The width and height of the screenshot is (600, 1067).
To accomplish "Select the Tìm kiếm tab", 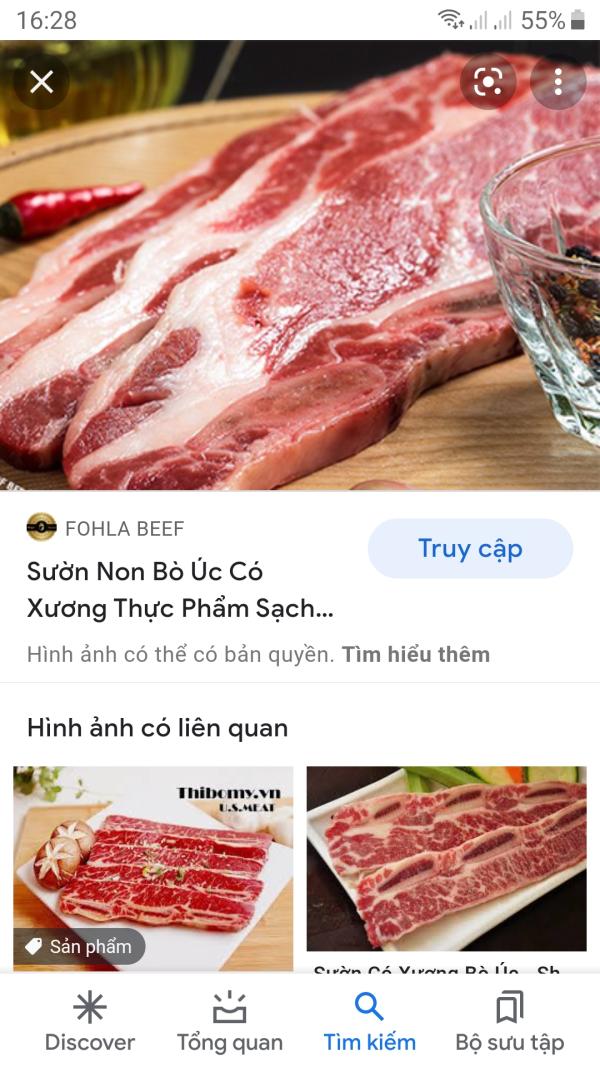I will 369,1021.
